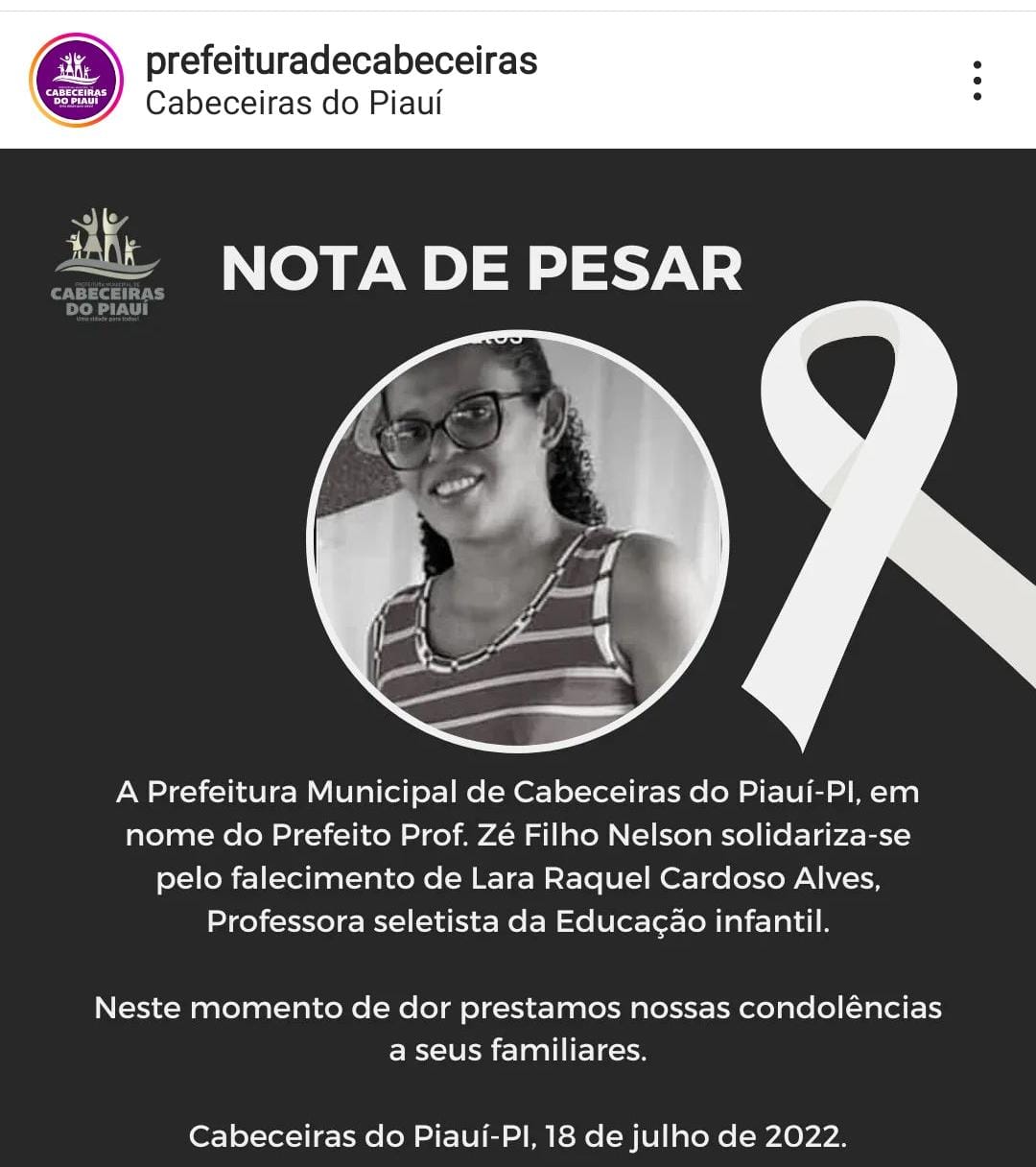Open the Cabeceiras do Piauí location tag
This screenshot has height=1167, width=1036.
[x=294, y=103]
